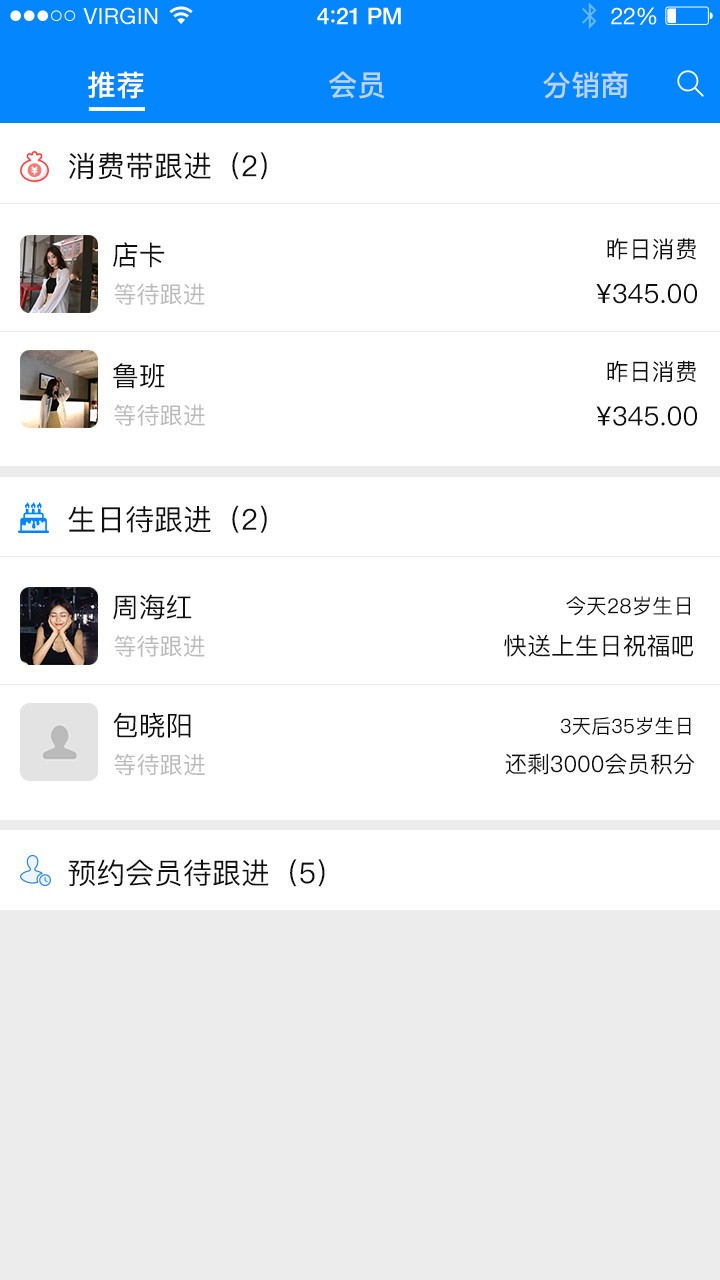Click the red money-bag consumption follow-up icon
720x1280 pixels.
tap(33, 167)
